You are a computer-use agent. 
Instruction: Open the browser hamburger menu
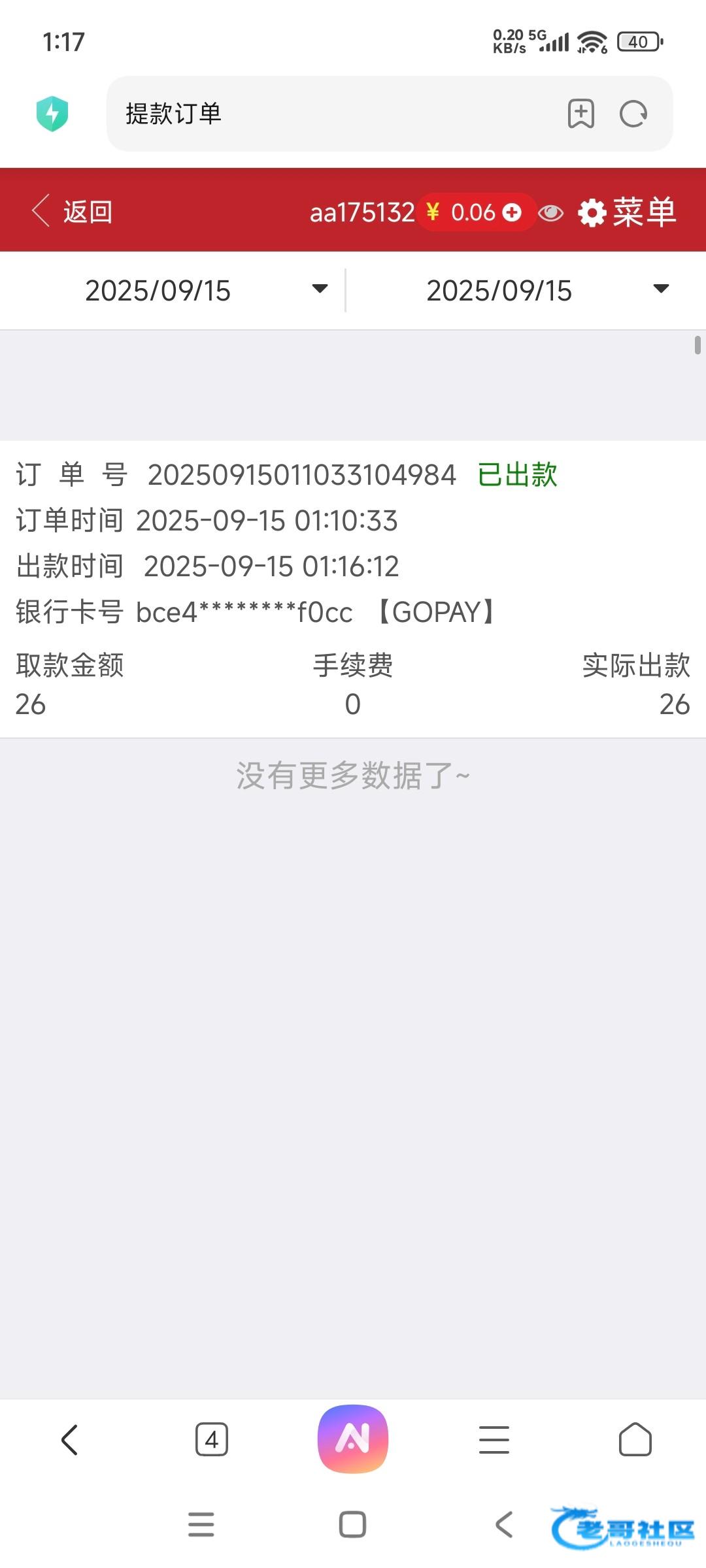(494, 1439)
